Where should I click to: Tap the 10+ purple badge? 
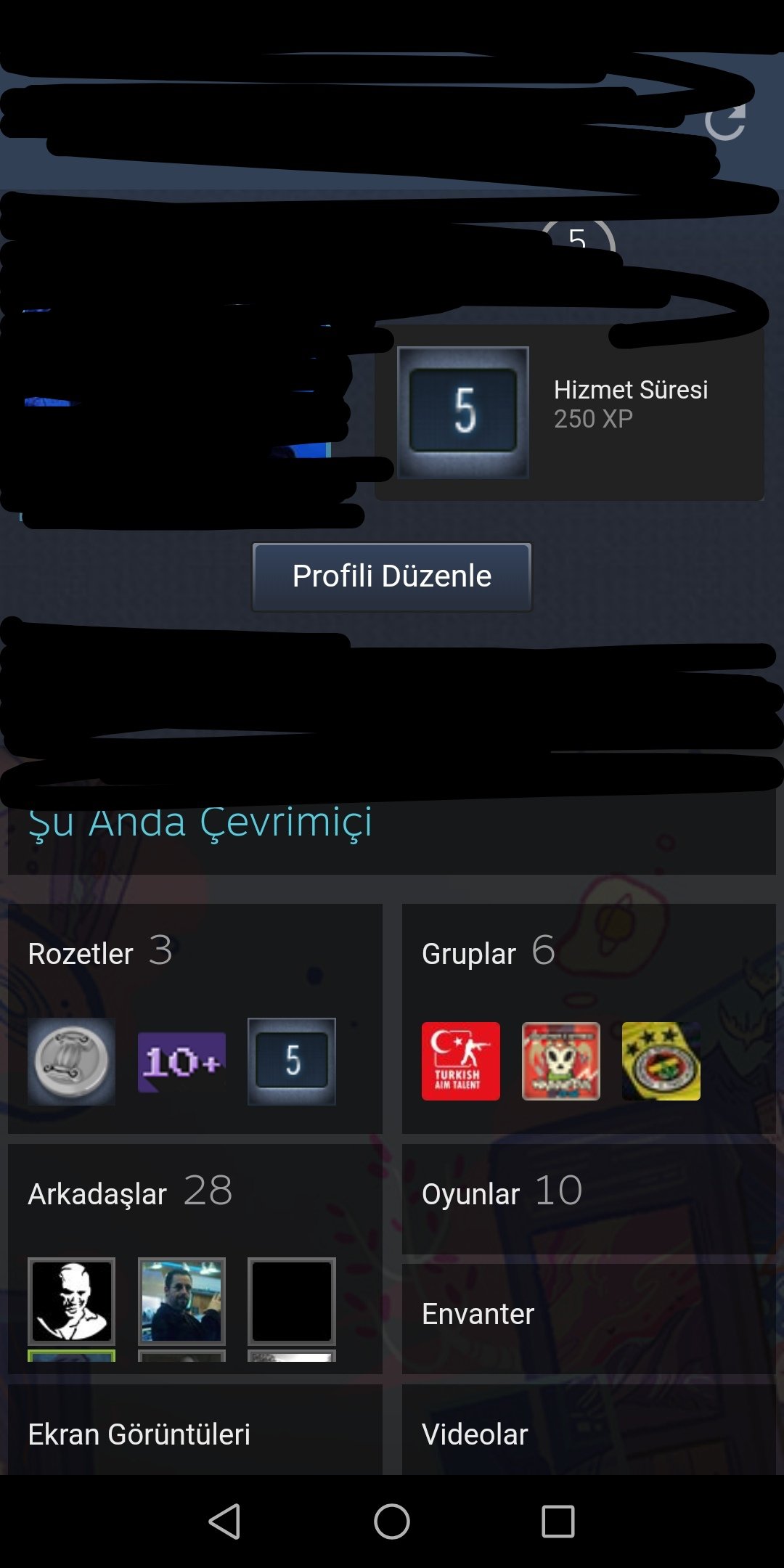click(181, 1061)
